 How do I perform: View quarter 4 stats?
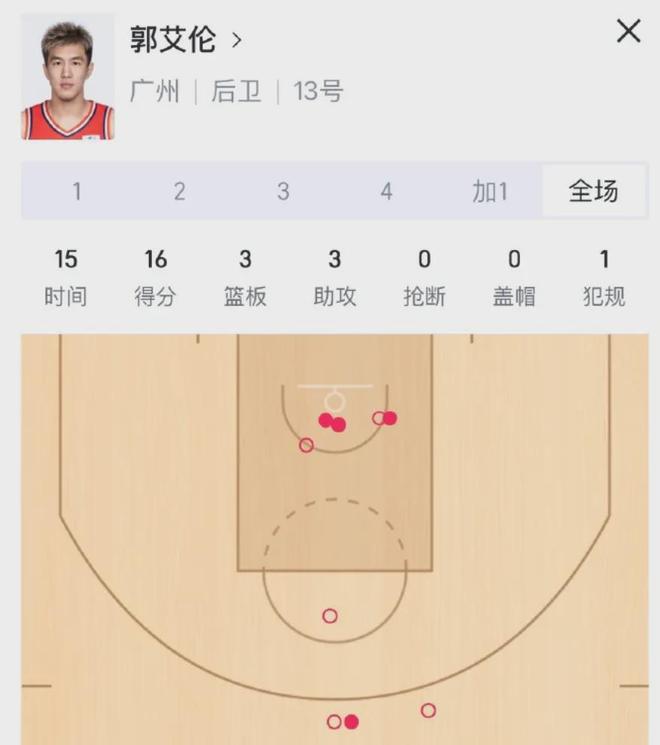coord(386,191)
